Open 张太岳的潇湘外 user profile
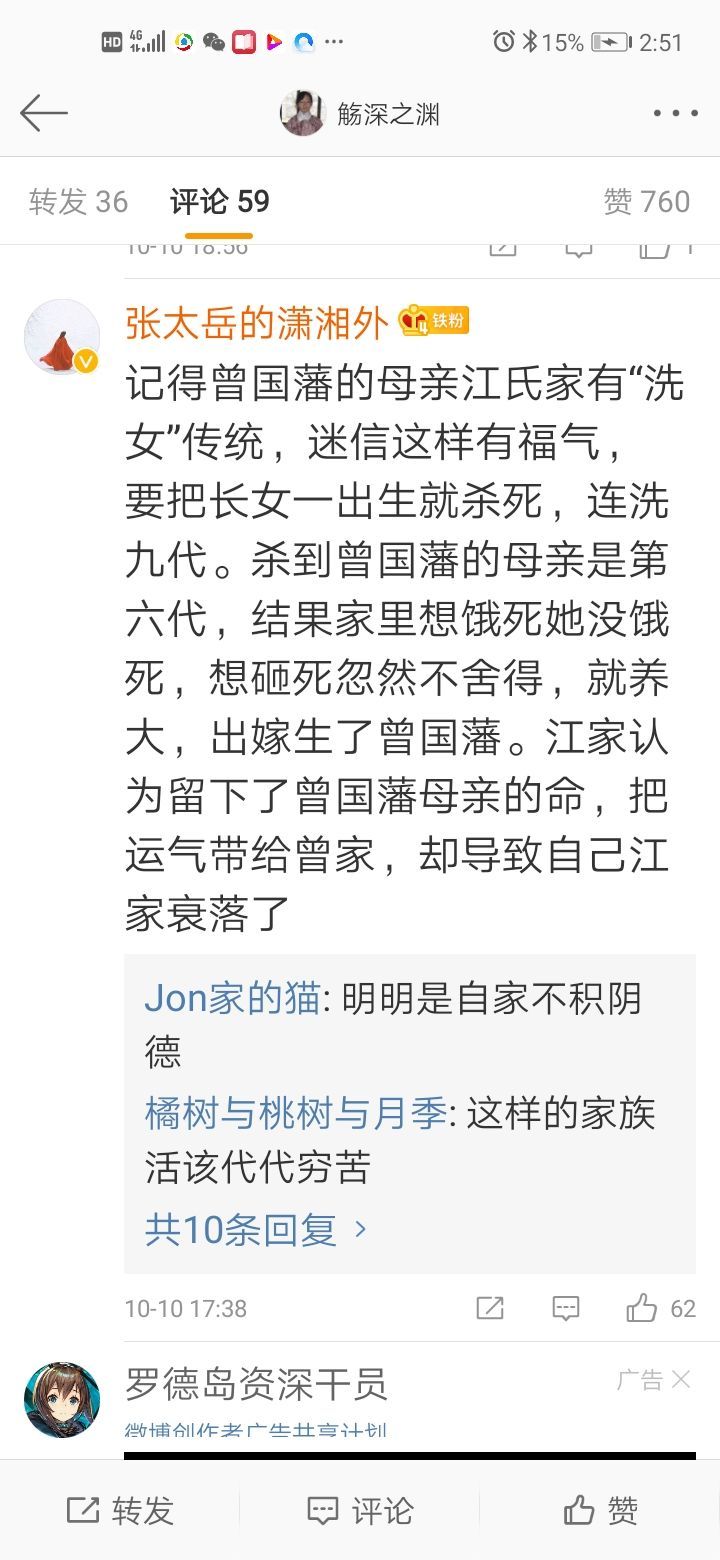This screenshot has width=720, height=1560. (x=256, y=322)
